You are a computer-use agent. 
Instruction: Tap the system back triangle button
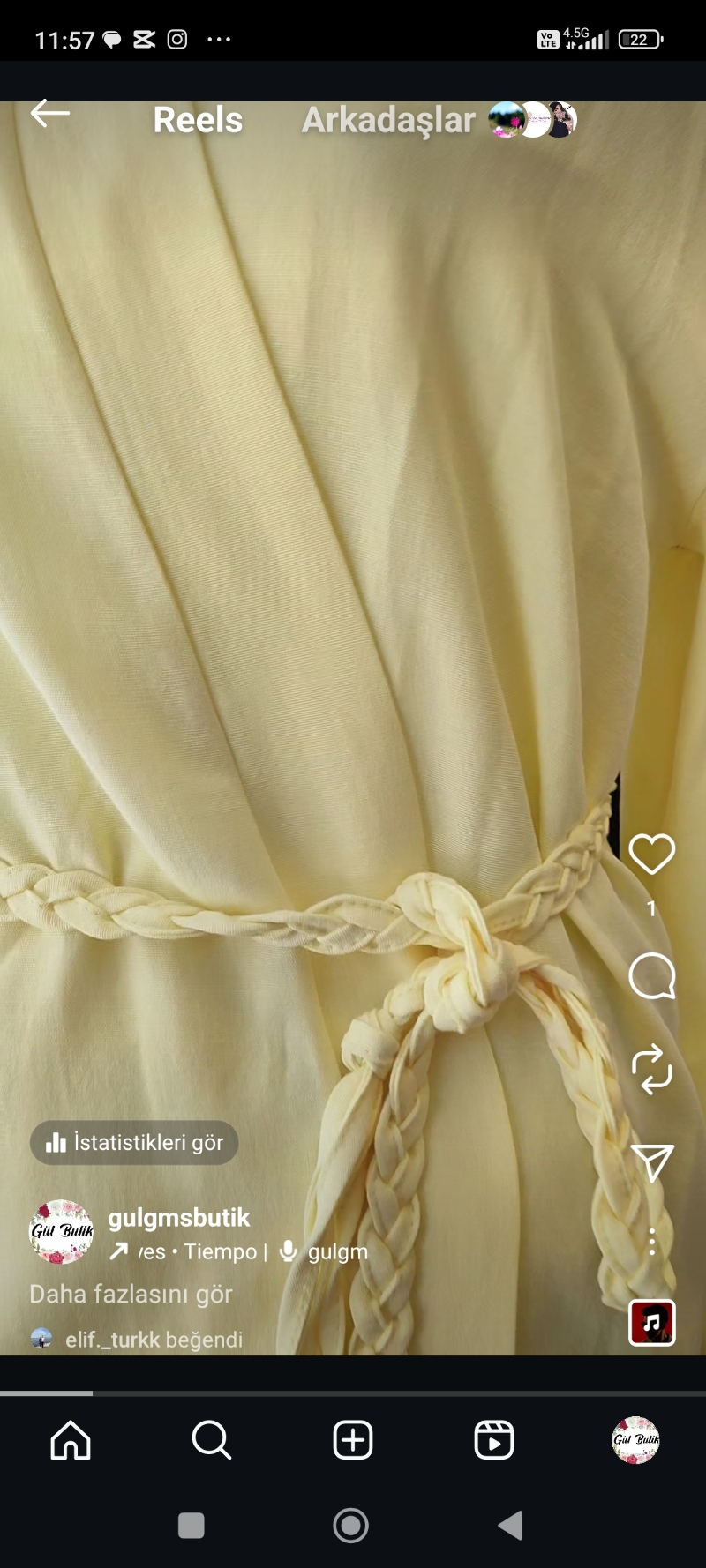click(511, 1525)
